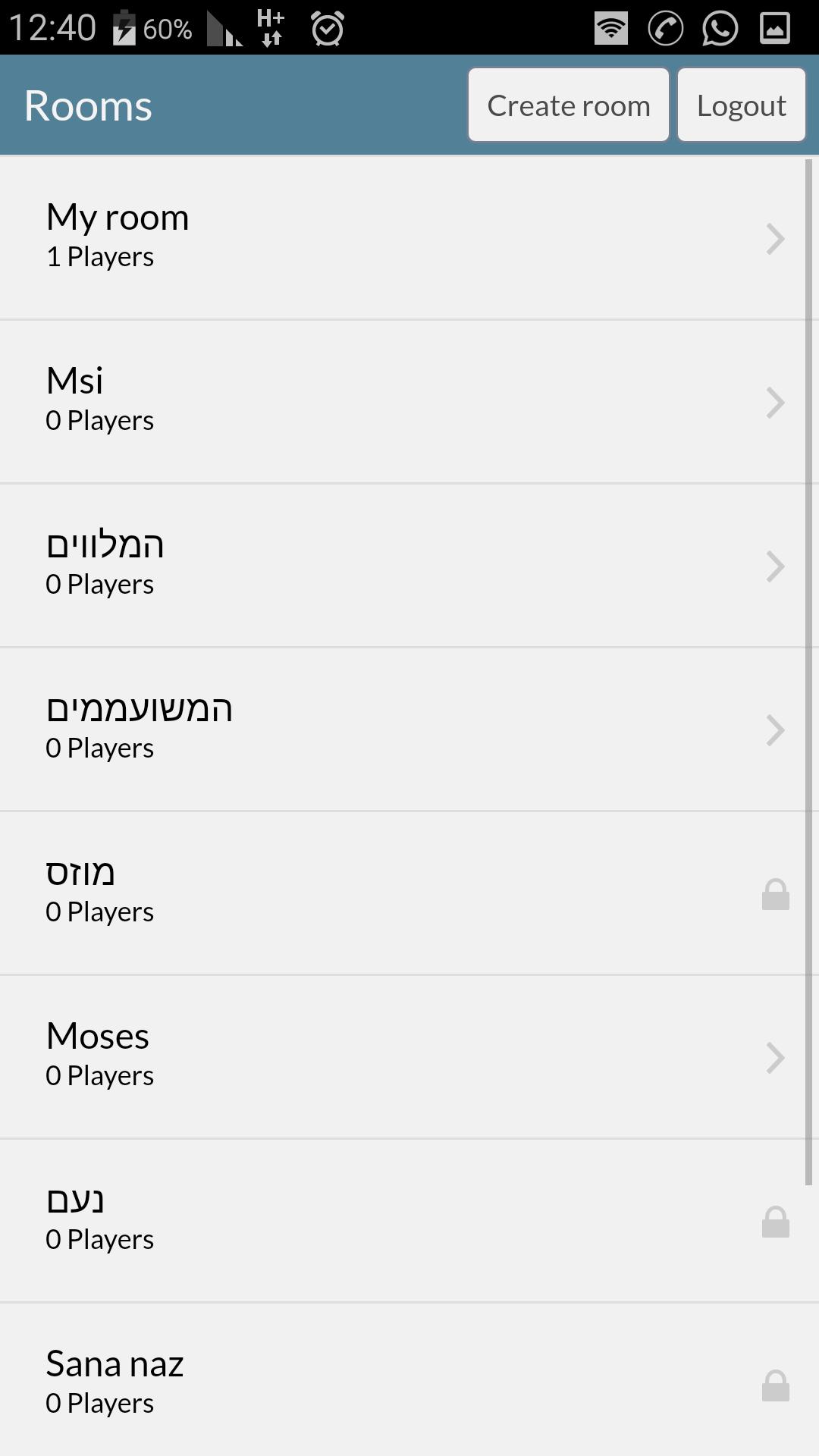819x1456 pixels.
Task: Open the My room entry
Action: tap(402, 237)
